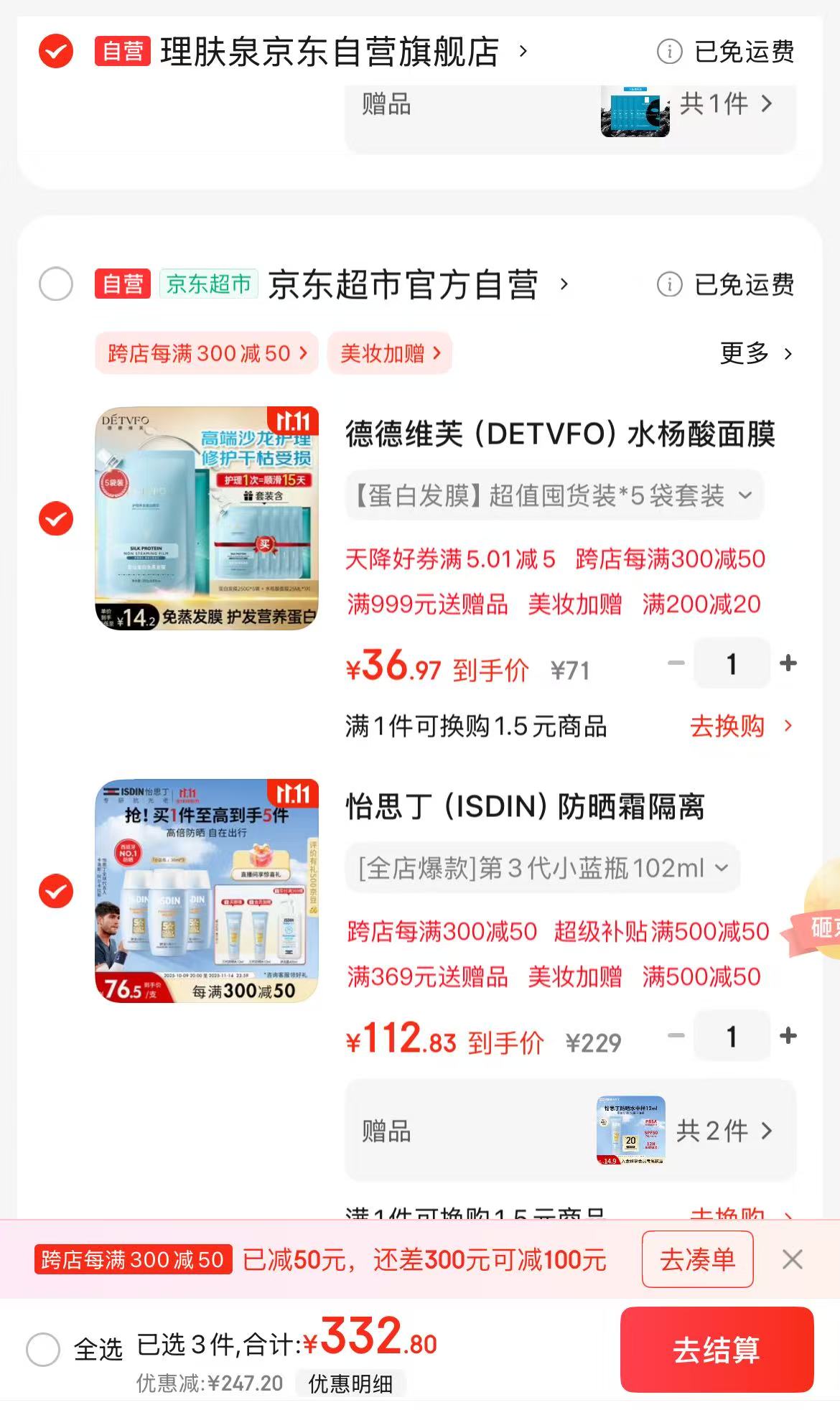Select all items from 京东超市官方自营
The height and width of the screenshot is (1410, 840).
click(56, 284)
